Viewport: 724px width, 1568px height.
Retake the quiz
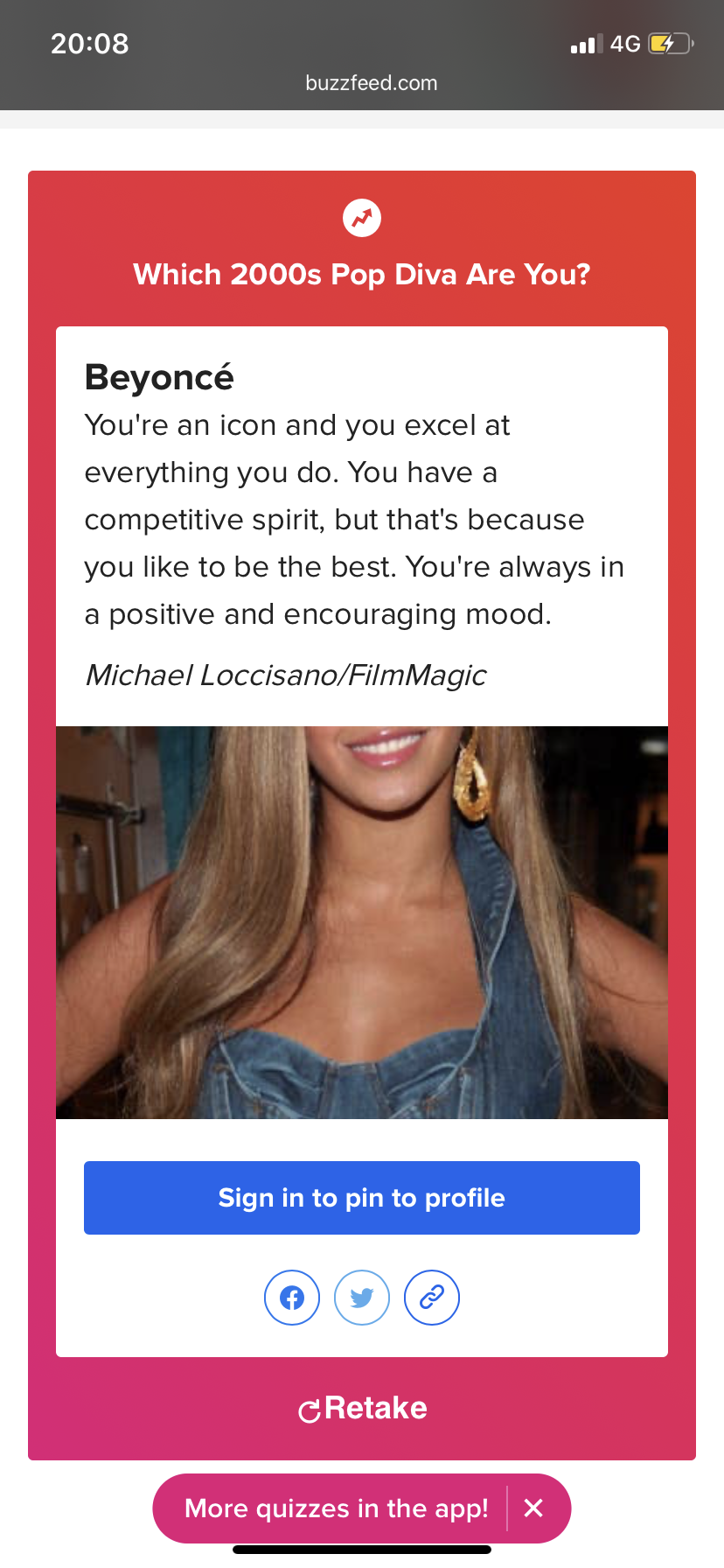[362, 1409]
